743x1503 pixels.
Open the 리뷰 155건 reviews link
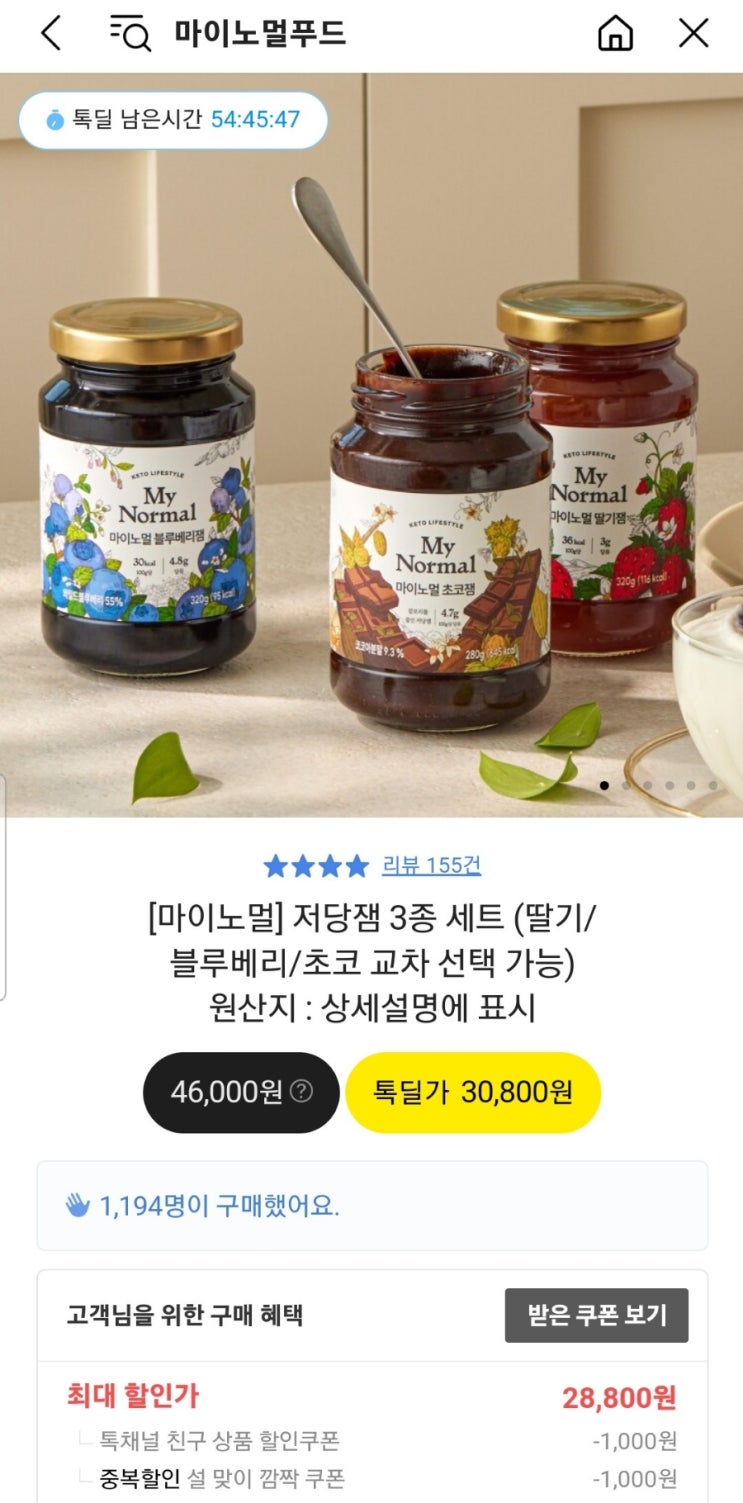[431, 866]
